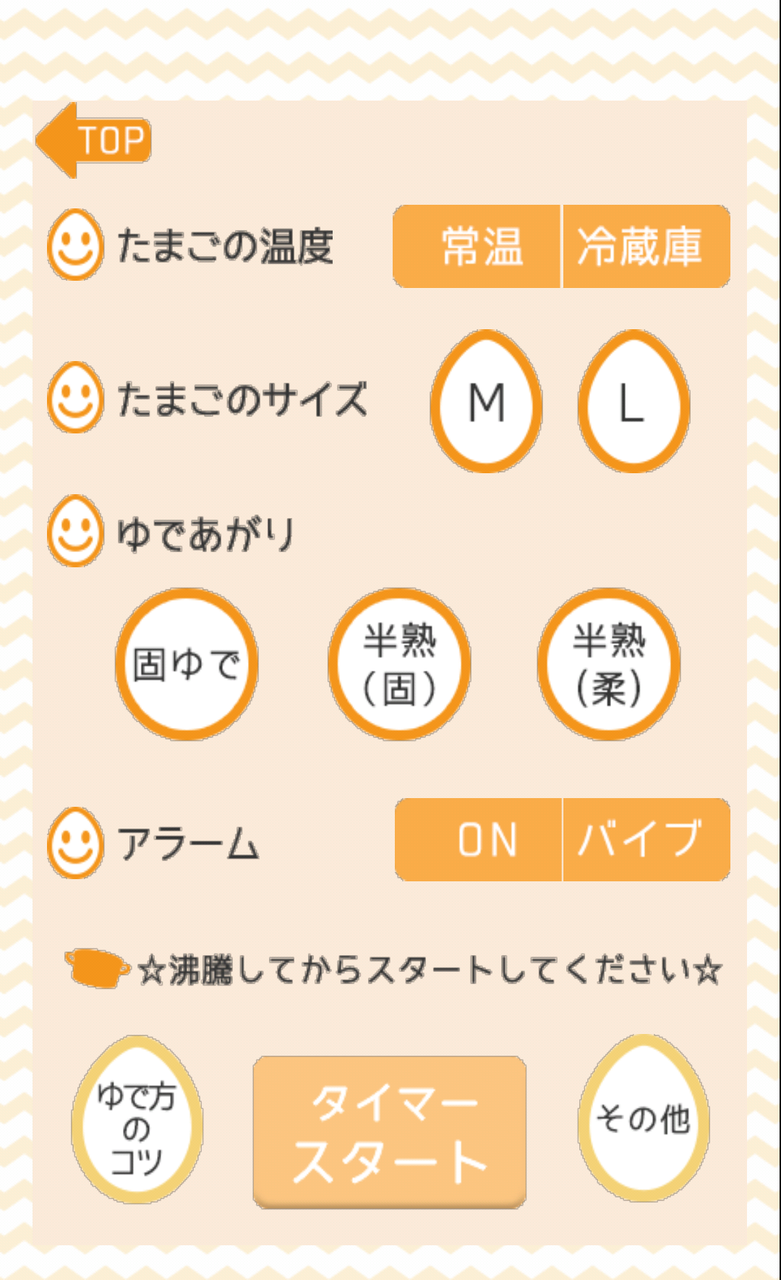The height and width of the screenshot is (1280, 781).
Task: Open the その他 menu
Action: [x=643, y=1119]
